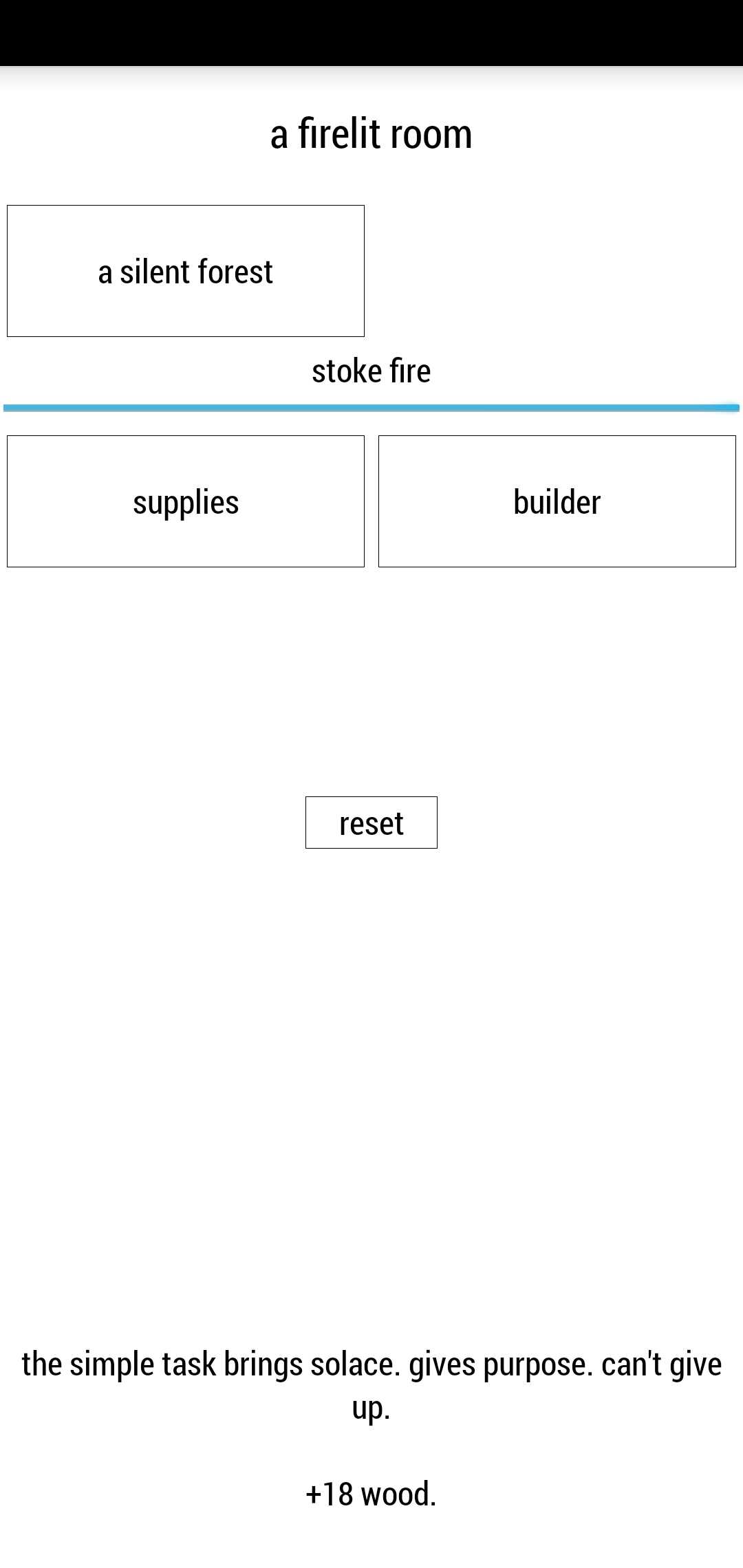Stoke the fire
The height and width of the screenshot is (1568, 743).
click(x=371, y=372)
